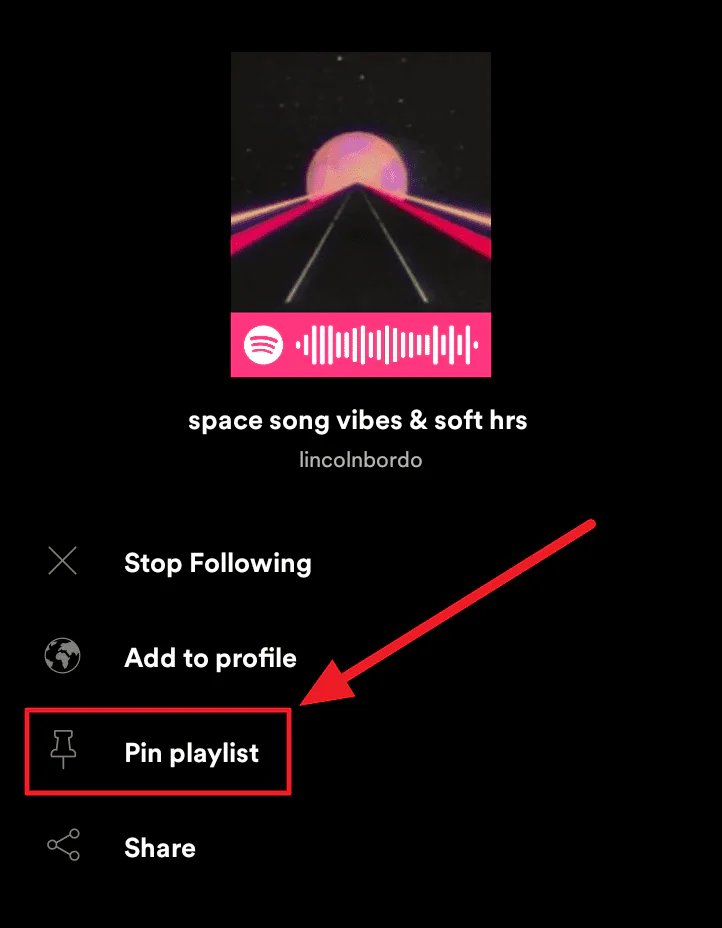Screen dimensions: 722x928
Task: Click the Spotify logo on the pink code banner
Action: click(x=262, y=346)
